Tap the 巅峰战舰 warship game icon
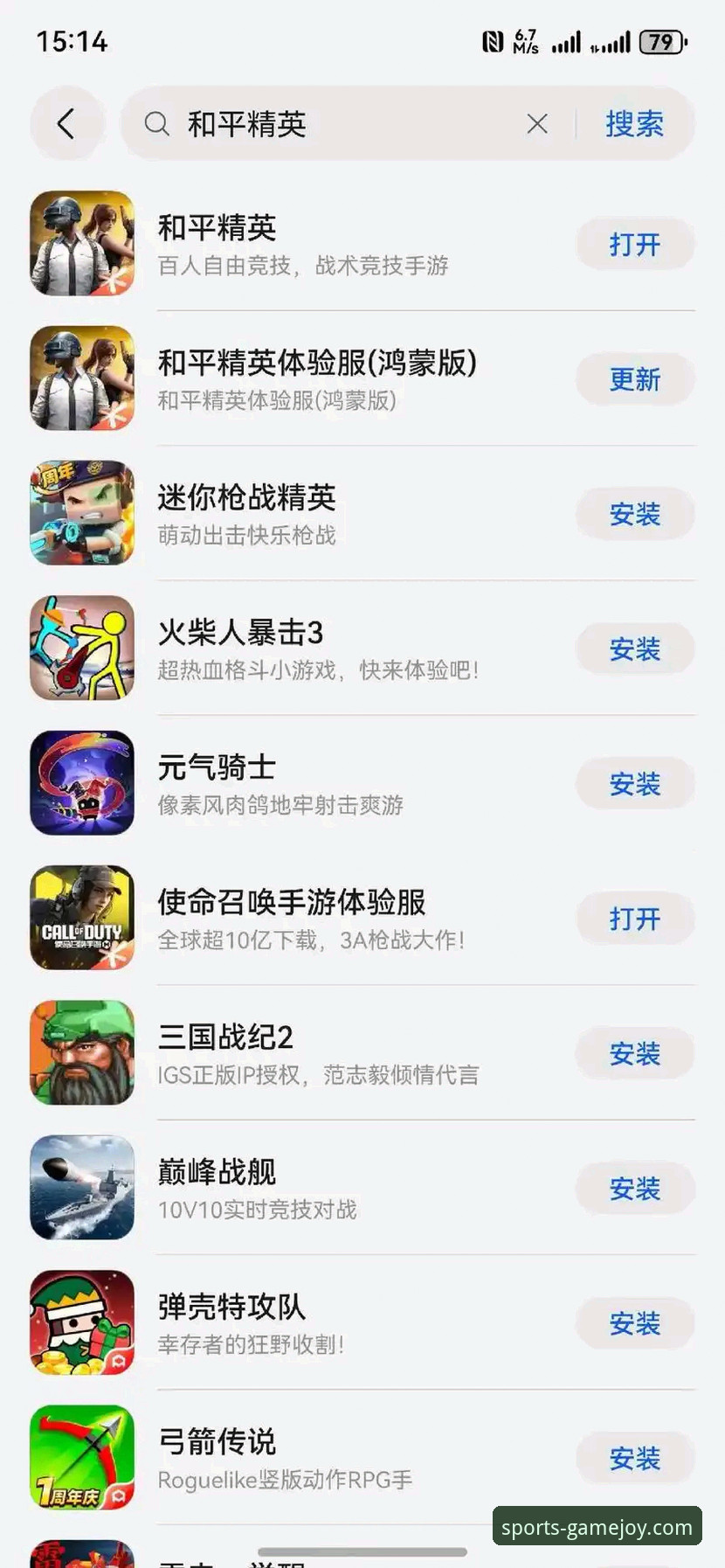This screenshot has height=1568, width=725. (x=81, y=1188)
